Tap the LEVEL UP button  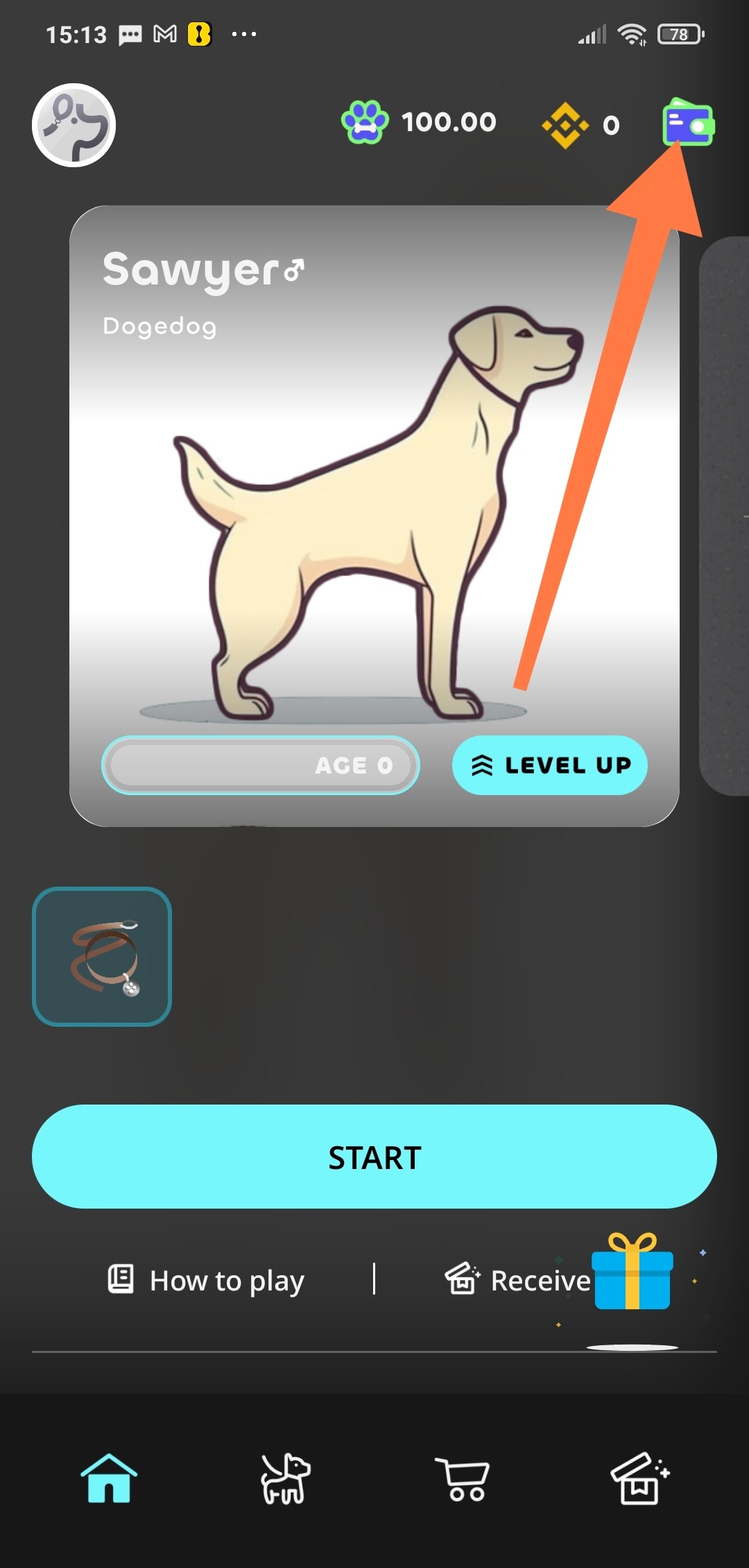pos(550,765)
